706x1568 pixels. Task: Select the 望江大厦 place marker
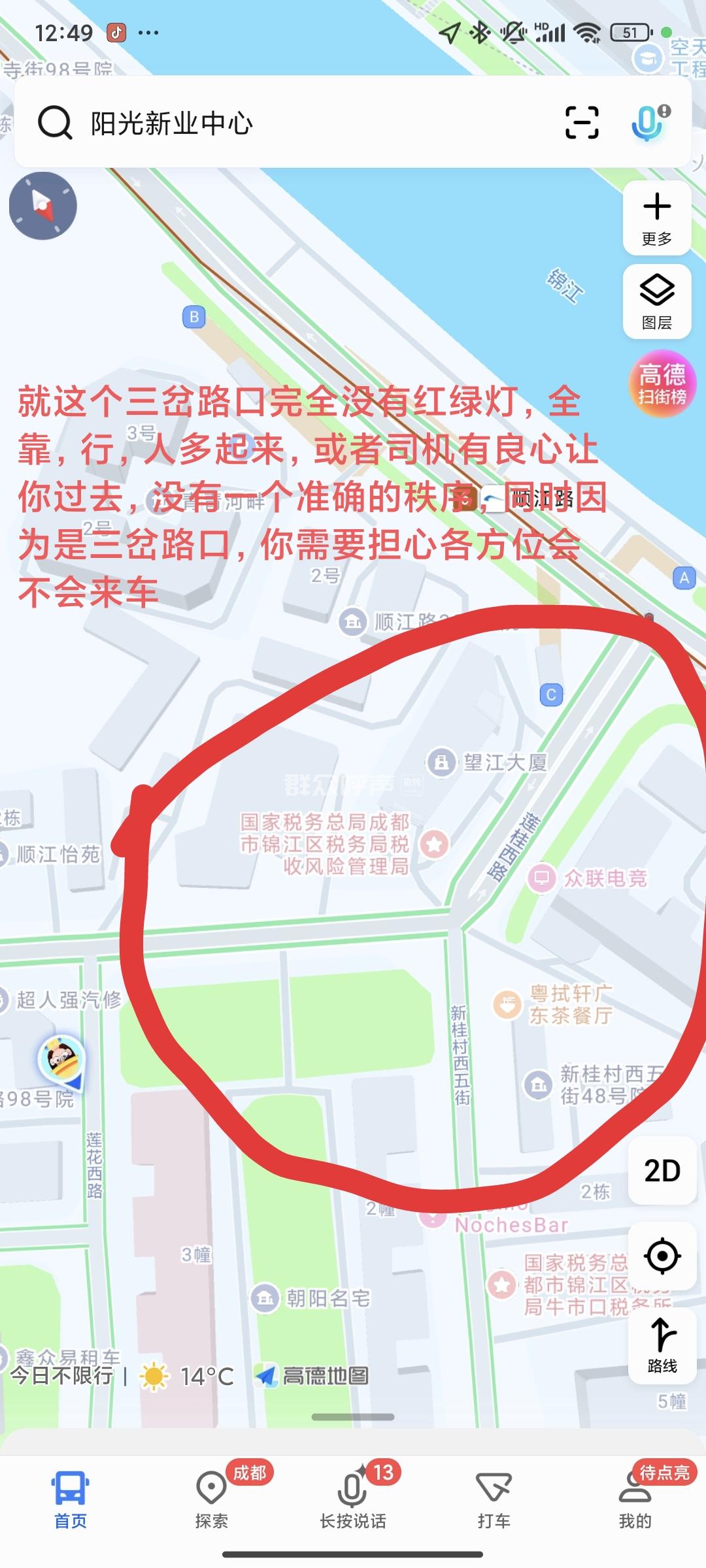[x=442, y=762]
